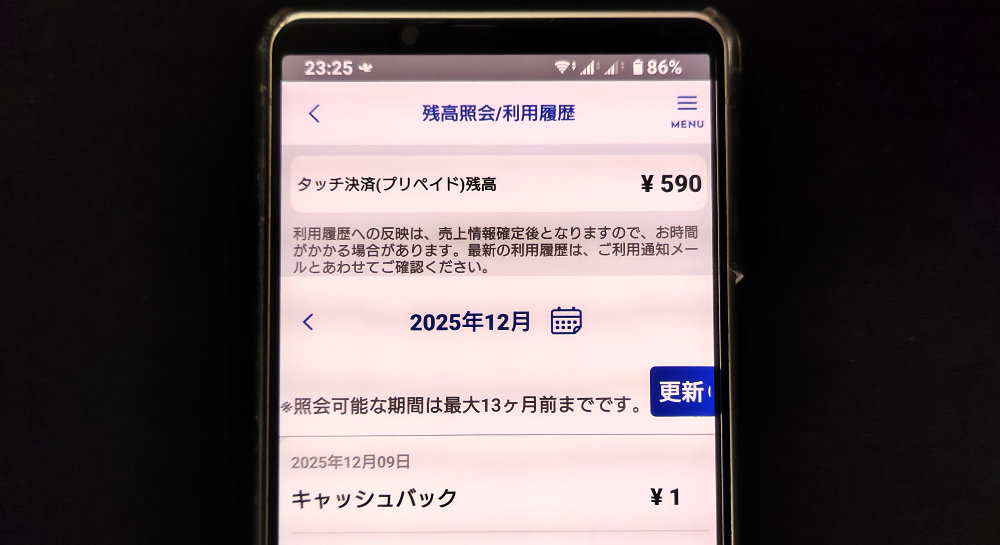1000x545 pixels.
Task: Tap the 更新 refresh button
Action: (683, 391)
